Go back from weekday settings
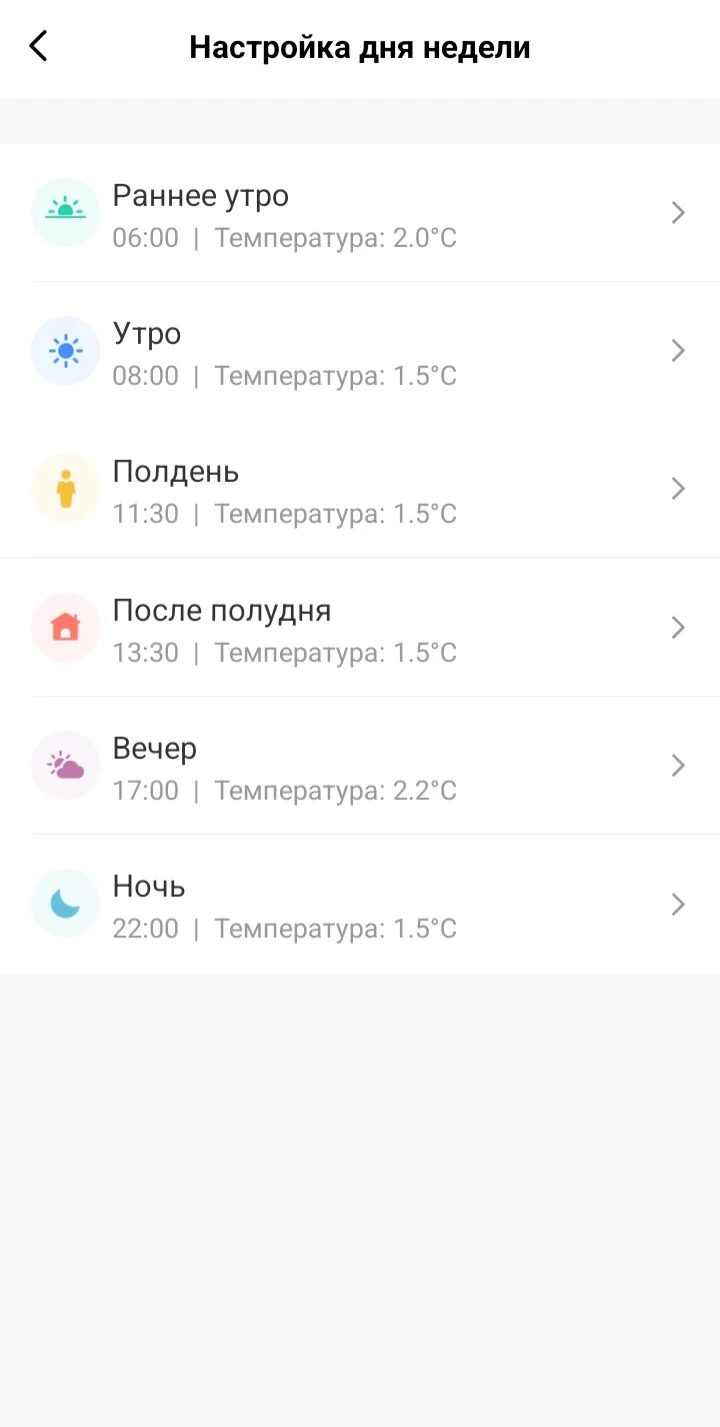Image resolution: width=720 pixels, height=1427 pixels. pos(38,46)
